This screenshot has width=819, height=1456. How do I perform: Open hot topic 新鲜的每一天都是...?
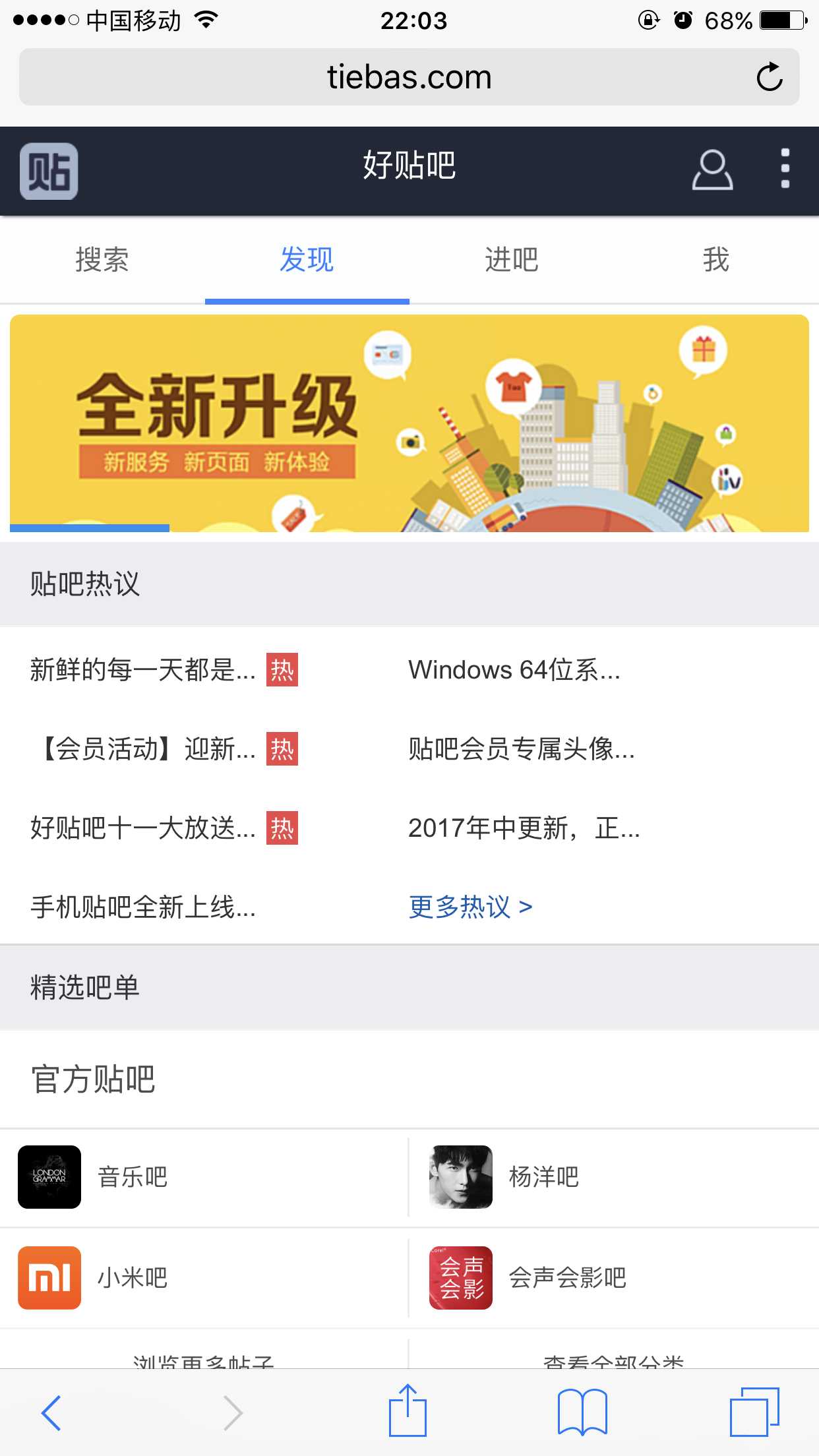point(143,670)
